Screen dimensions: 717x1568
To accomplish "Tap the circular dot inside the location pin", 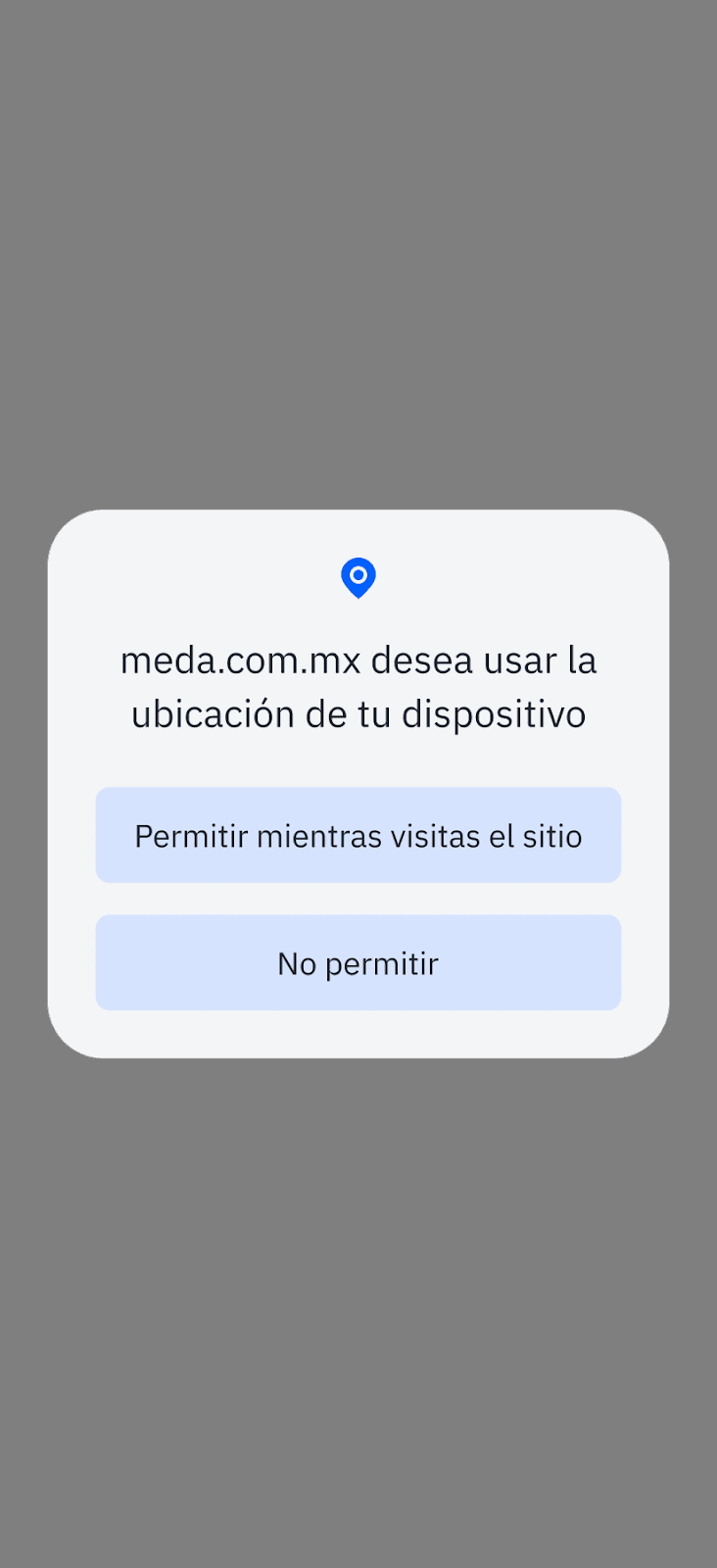I will click(358, 574).
